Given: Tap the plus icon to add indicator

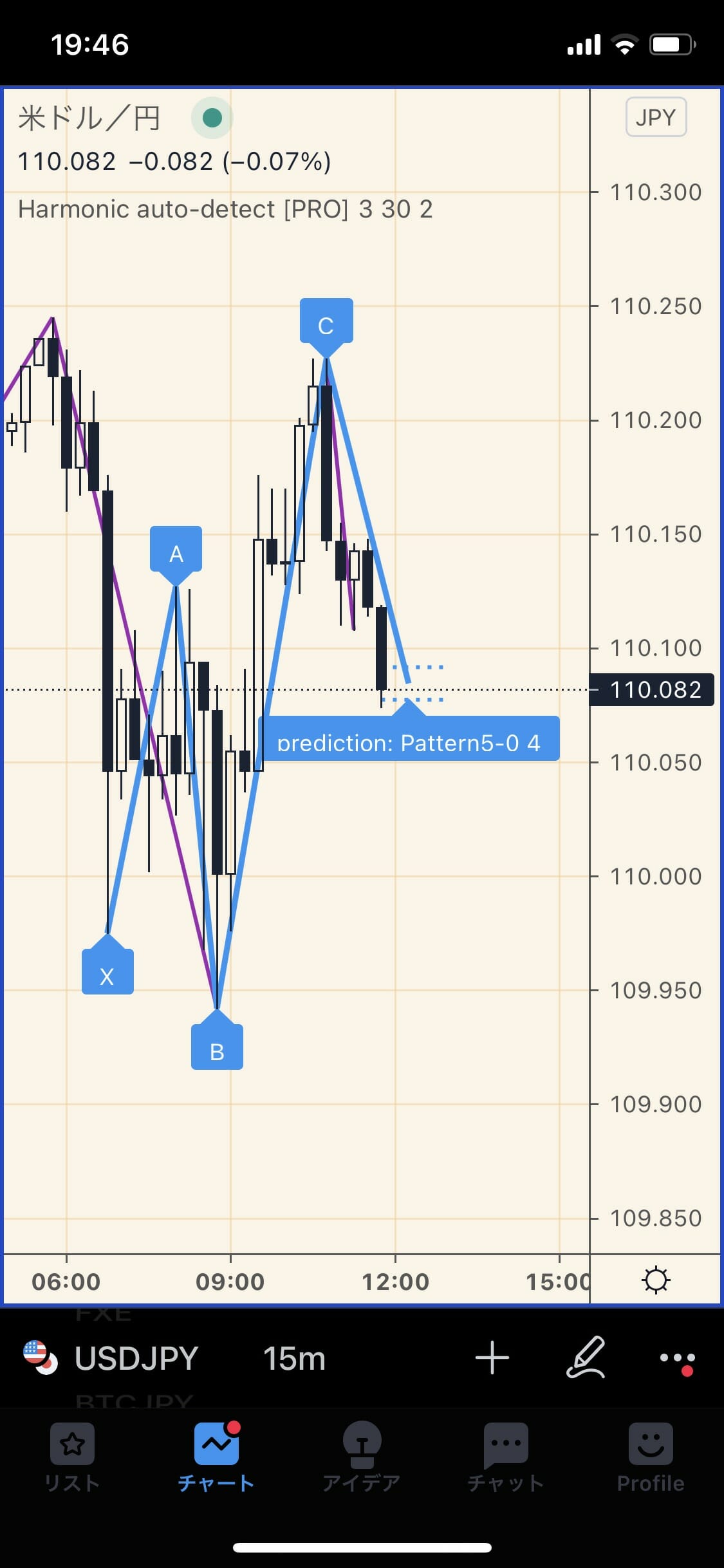Looking at the screenshot, I should pyautogui.click(x=492, y=1358).
